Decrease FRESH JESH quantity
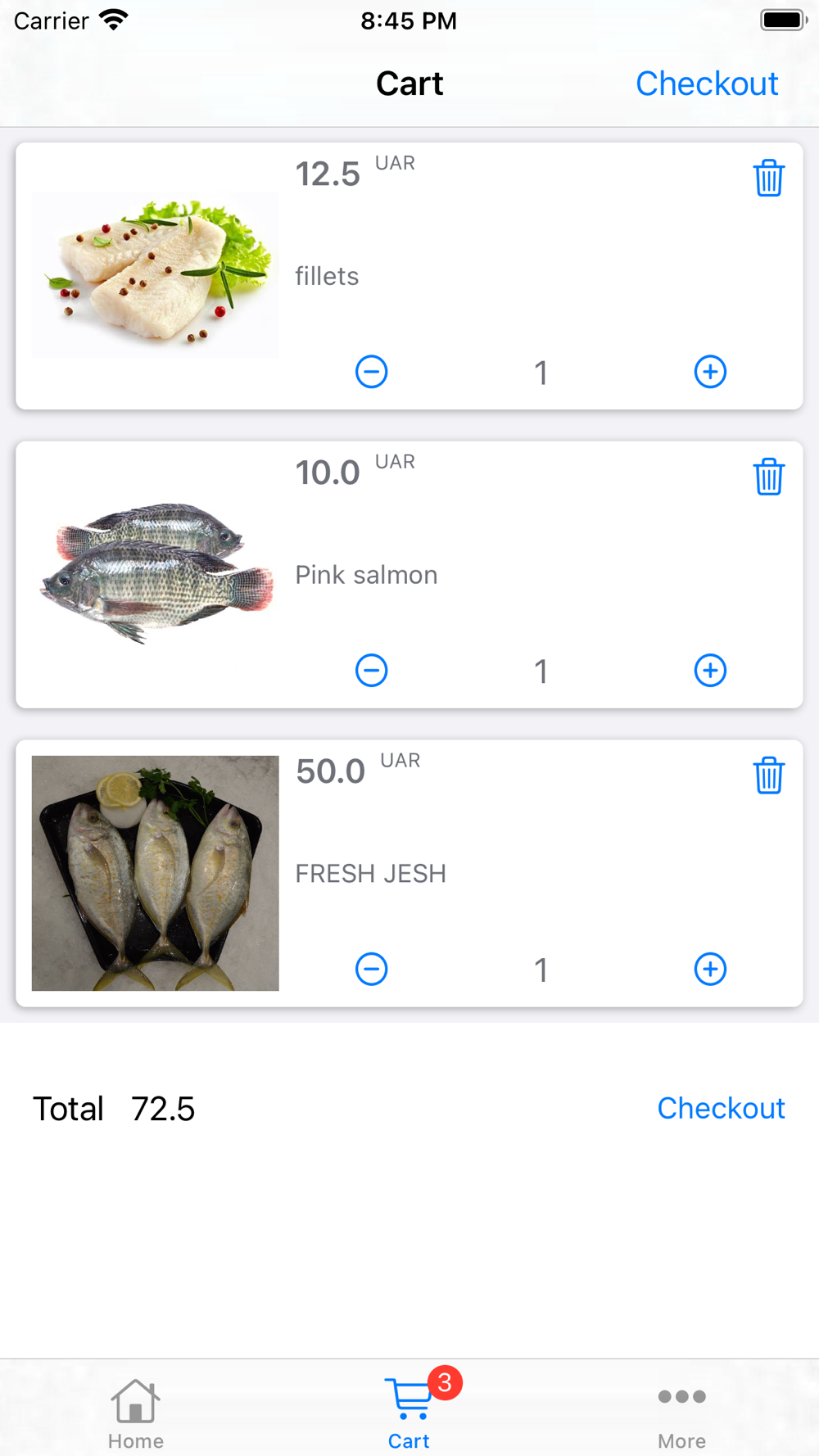Screen dimensions: 819x1456 tap(372, 970)
